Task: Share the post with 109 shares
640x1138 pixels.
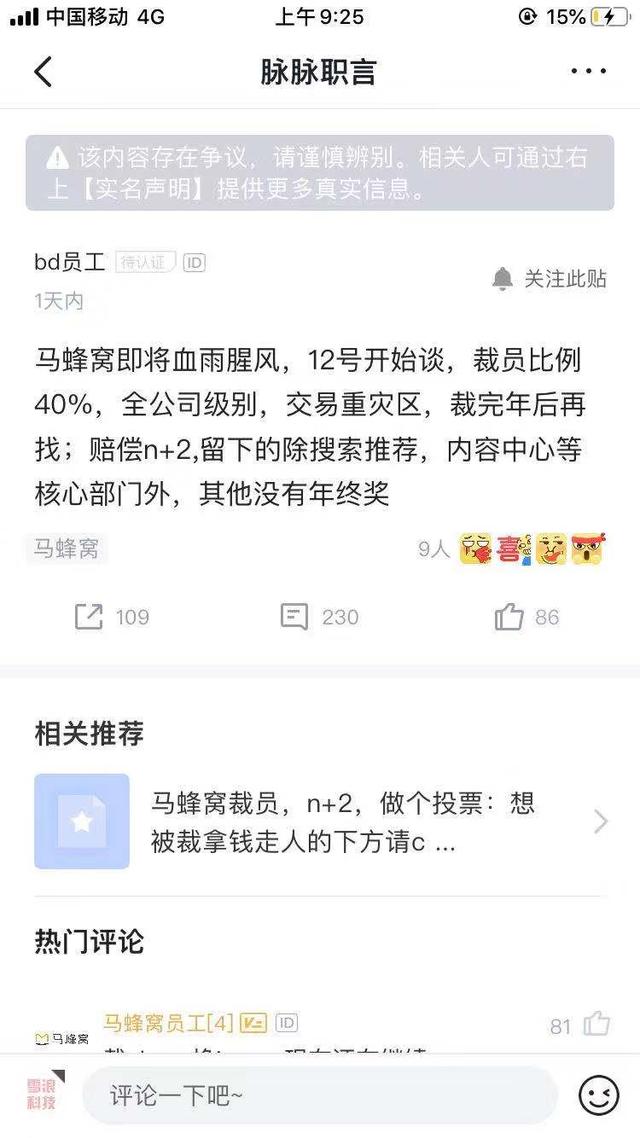Action: [x=111, y=617]
